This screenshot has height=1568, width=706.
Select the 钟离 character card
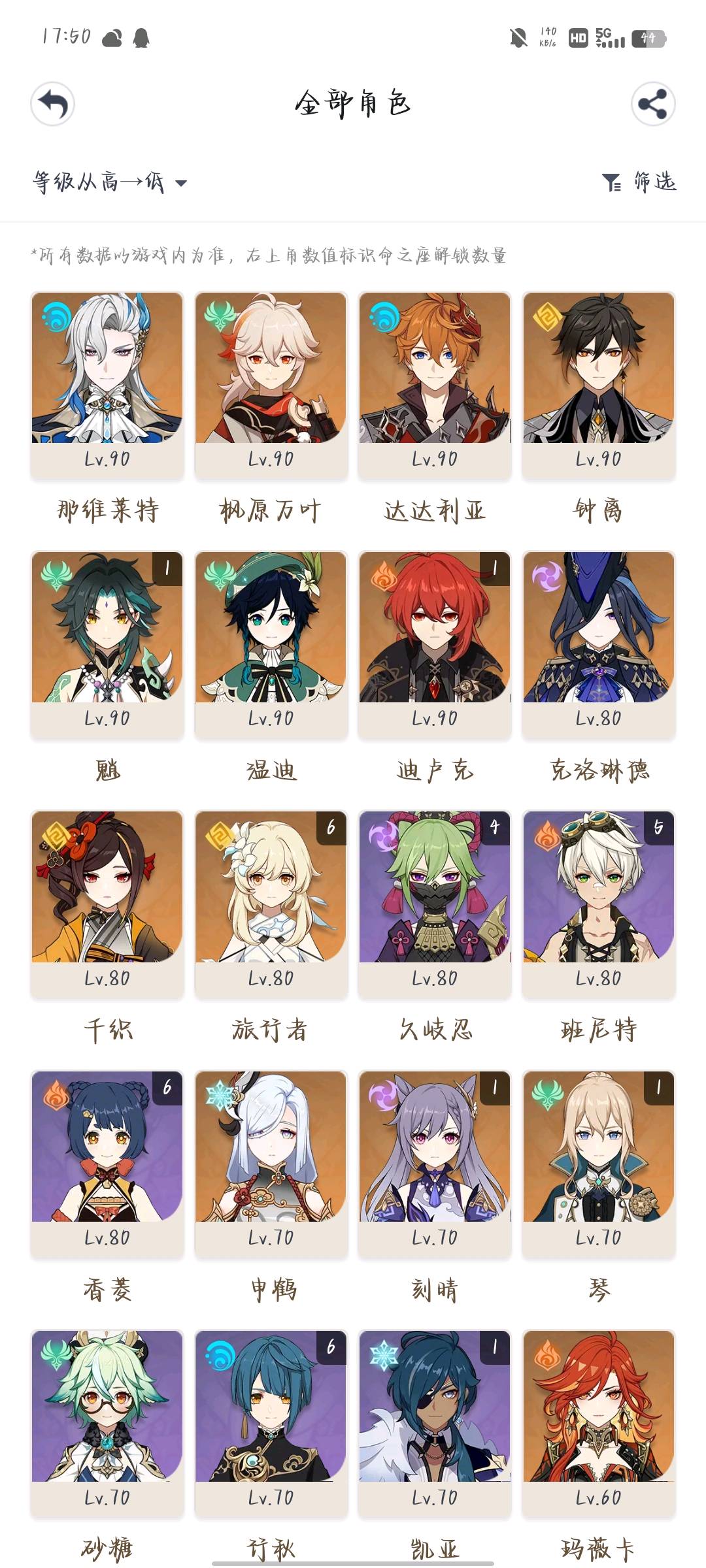598,385
